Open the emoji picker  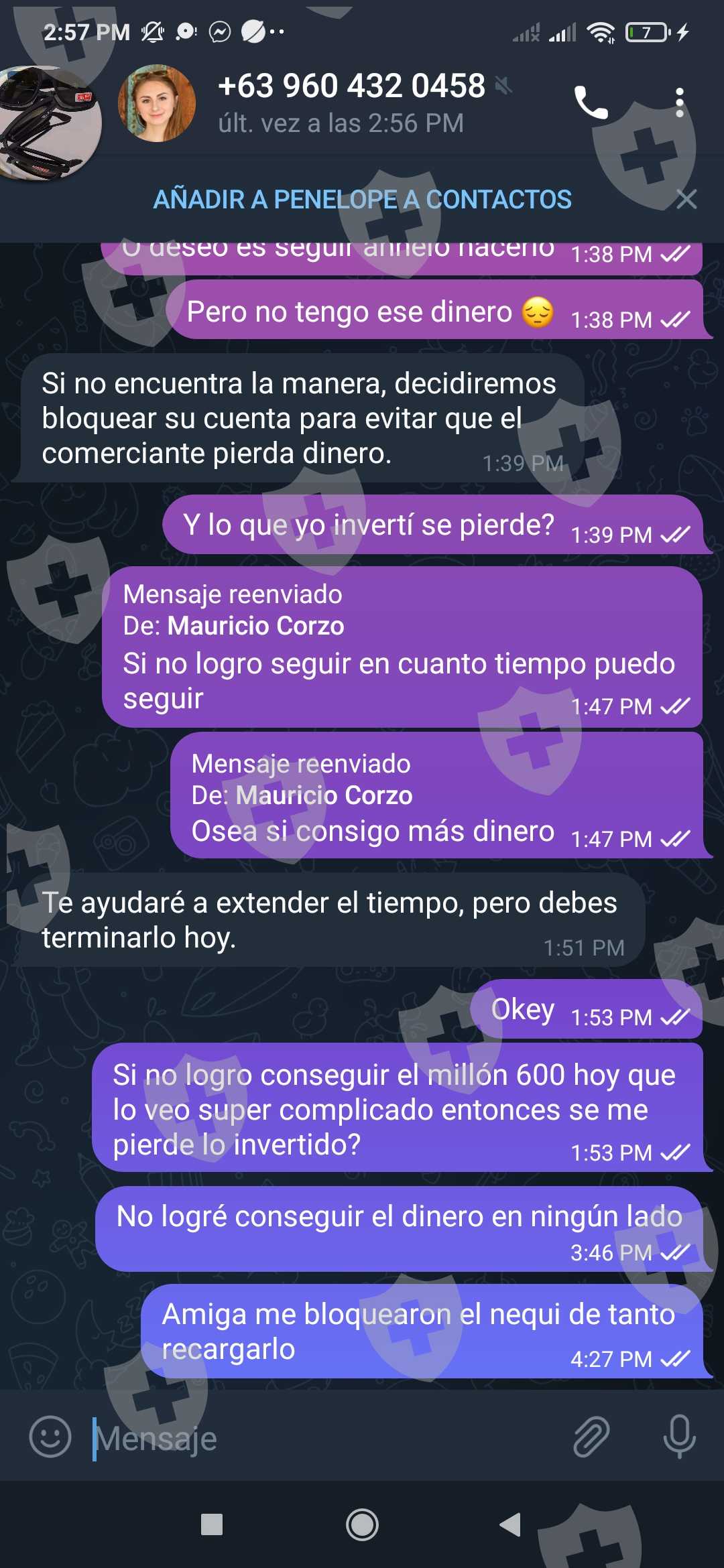pyautogui.click(x=50, y=1437)
